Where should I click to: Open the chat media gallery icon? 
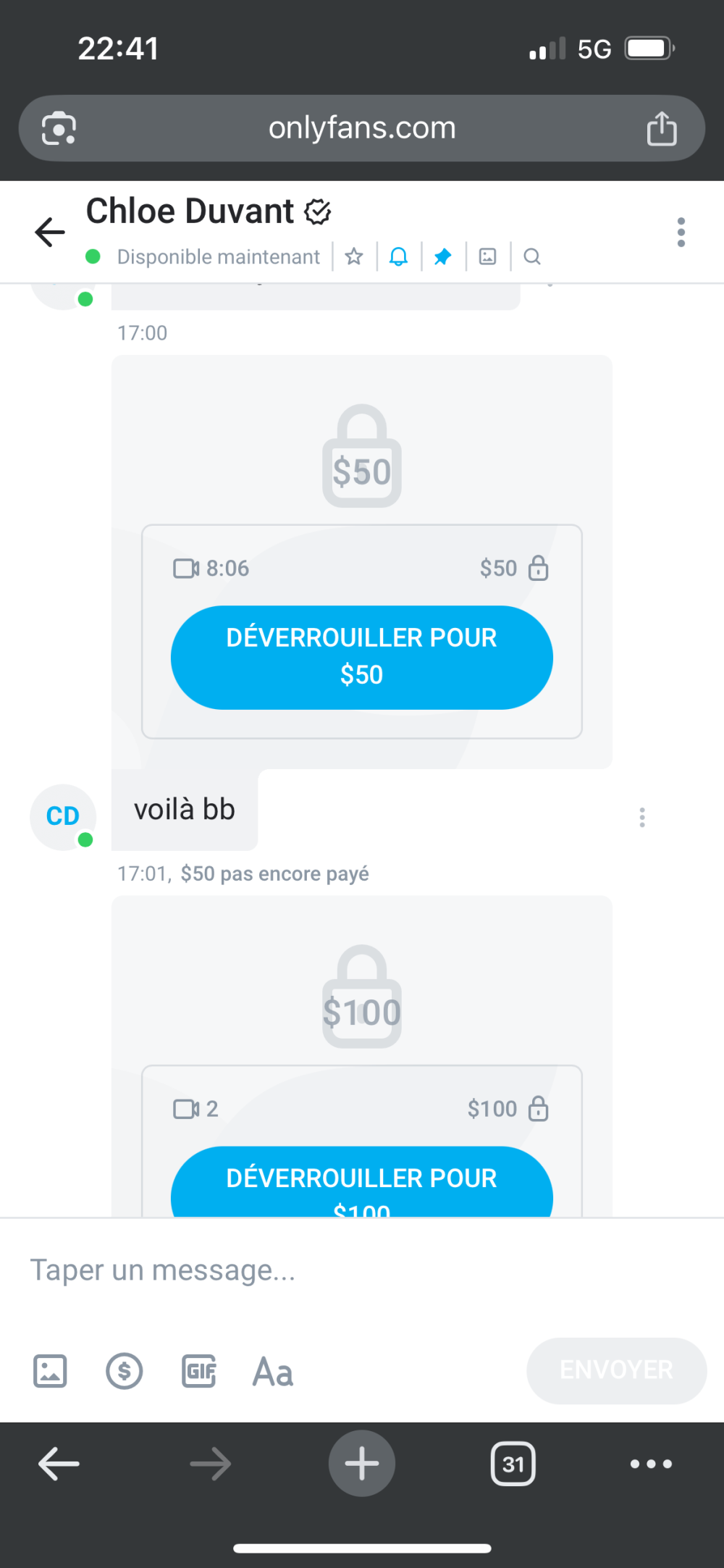click(x=488, y=256)
